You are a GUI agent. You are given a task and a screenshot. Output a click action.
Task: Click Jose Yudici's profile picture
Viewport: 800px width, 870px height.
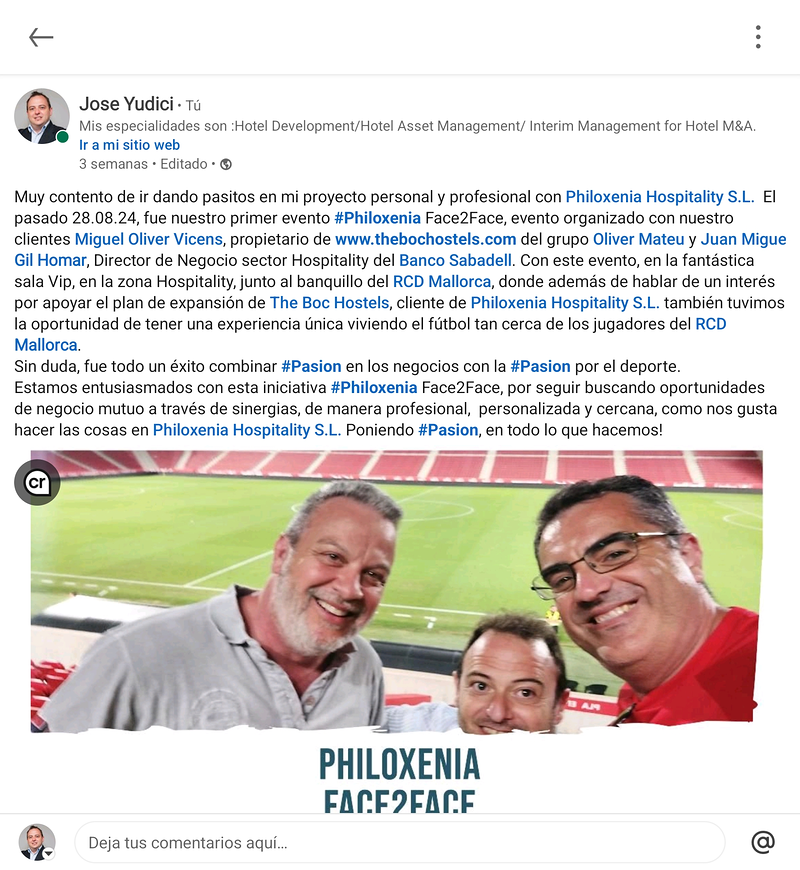[40, 113]
